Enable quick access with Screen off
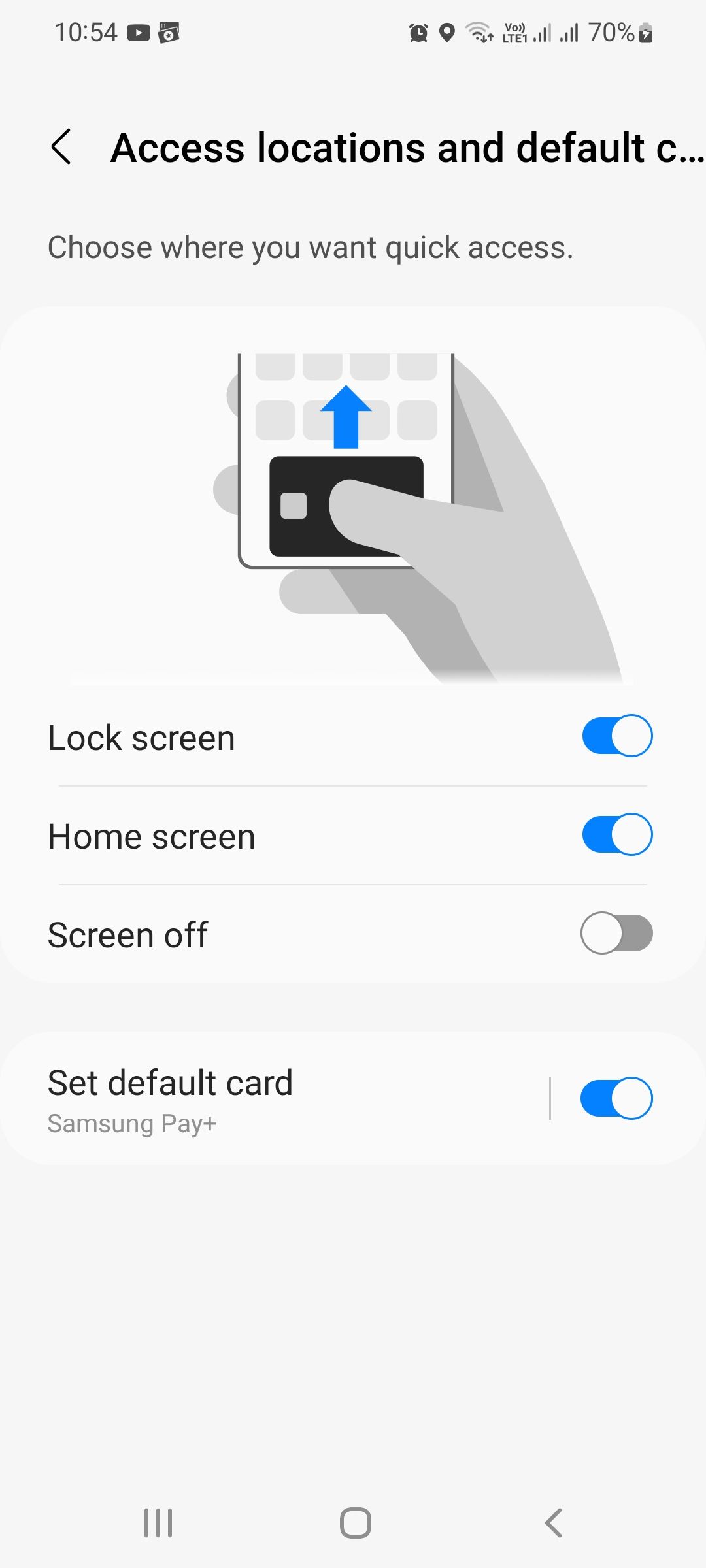Viewport: 706px width, 1568px height. [x=616, y=933]
